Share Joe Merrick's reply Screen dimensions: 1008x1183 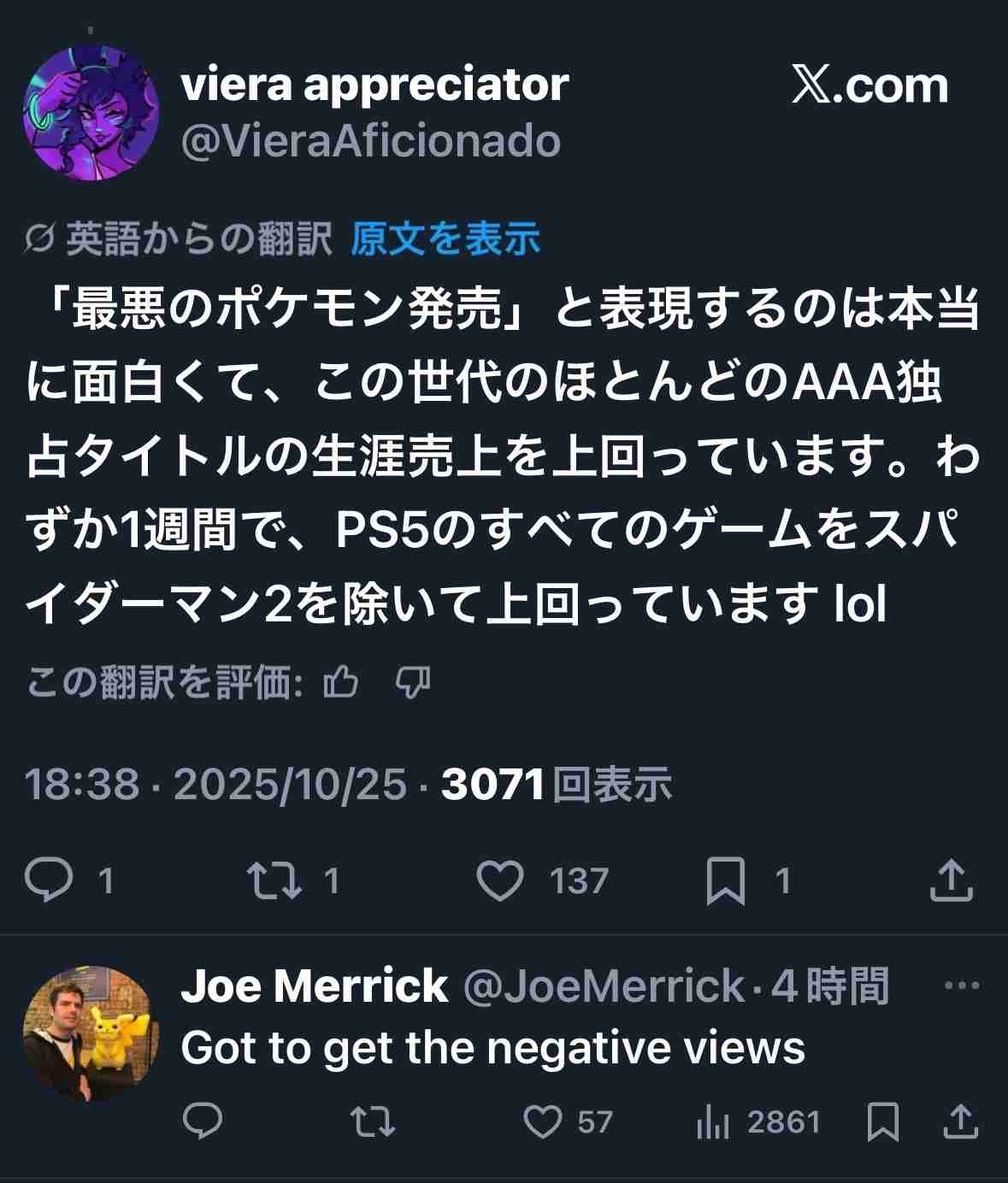[x=959, y=1121]
